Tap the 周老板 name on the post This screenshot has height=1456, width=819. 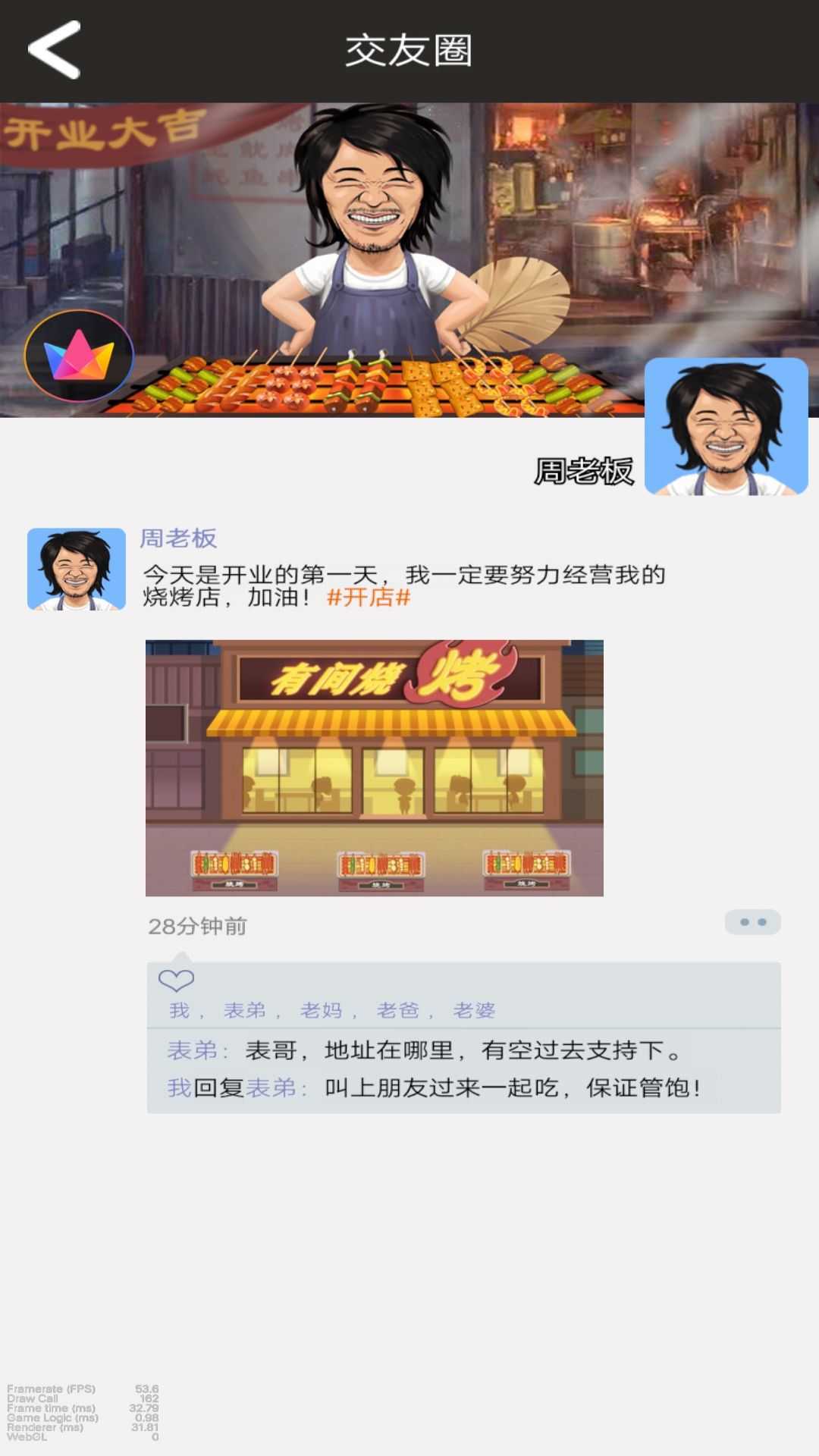pos(178,538)
